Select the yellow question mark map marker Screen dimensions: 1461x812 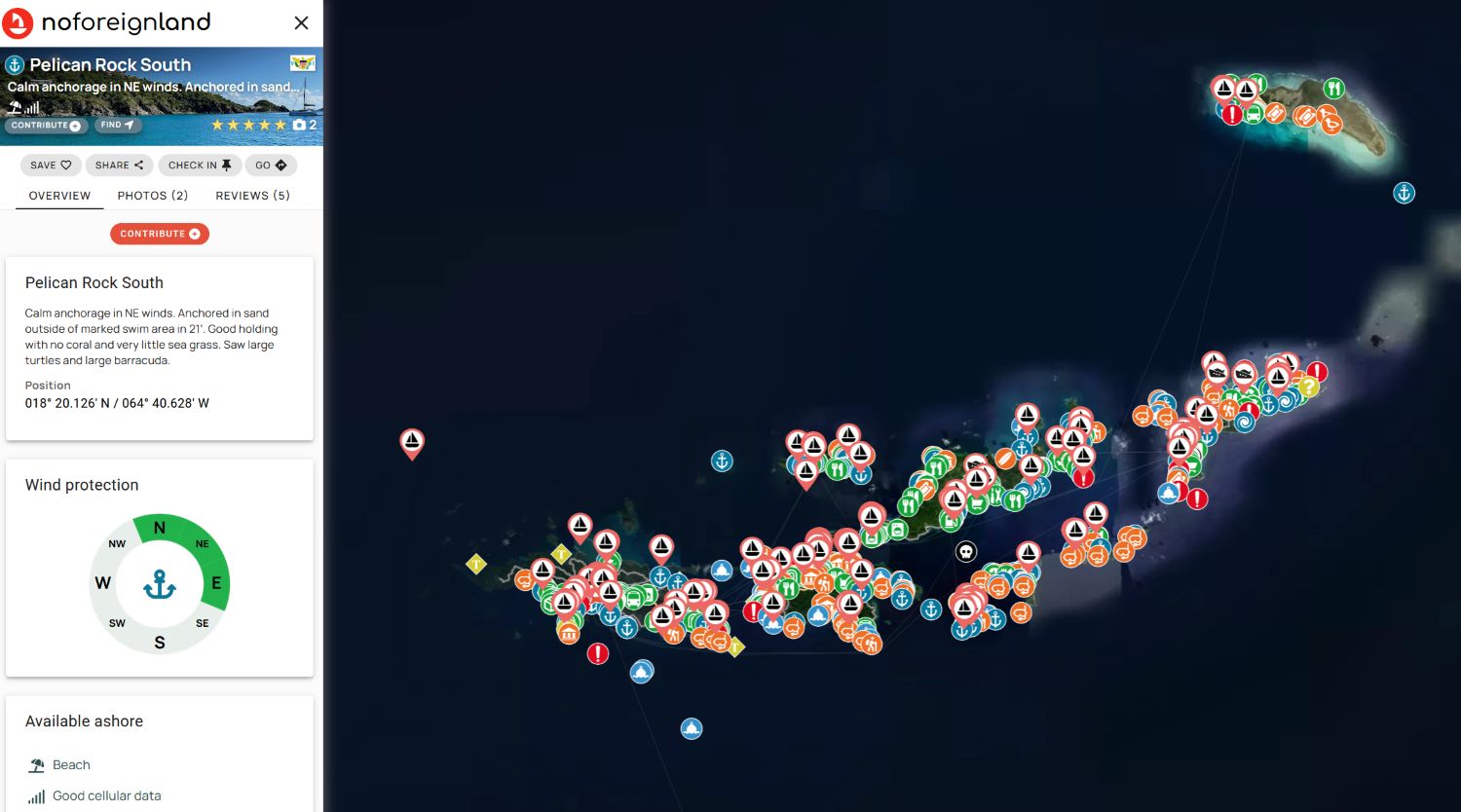[1308, 387]
